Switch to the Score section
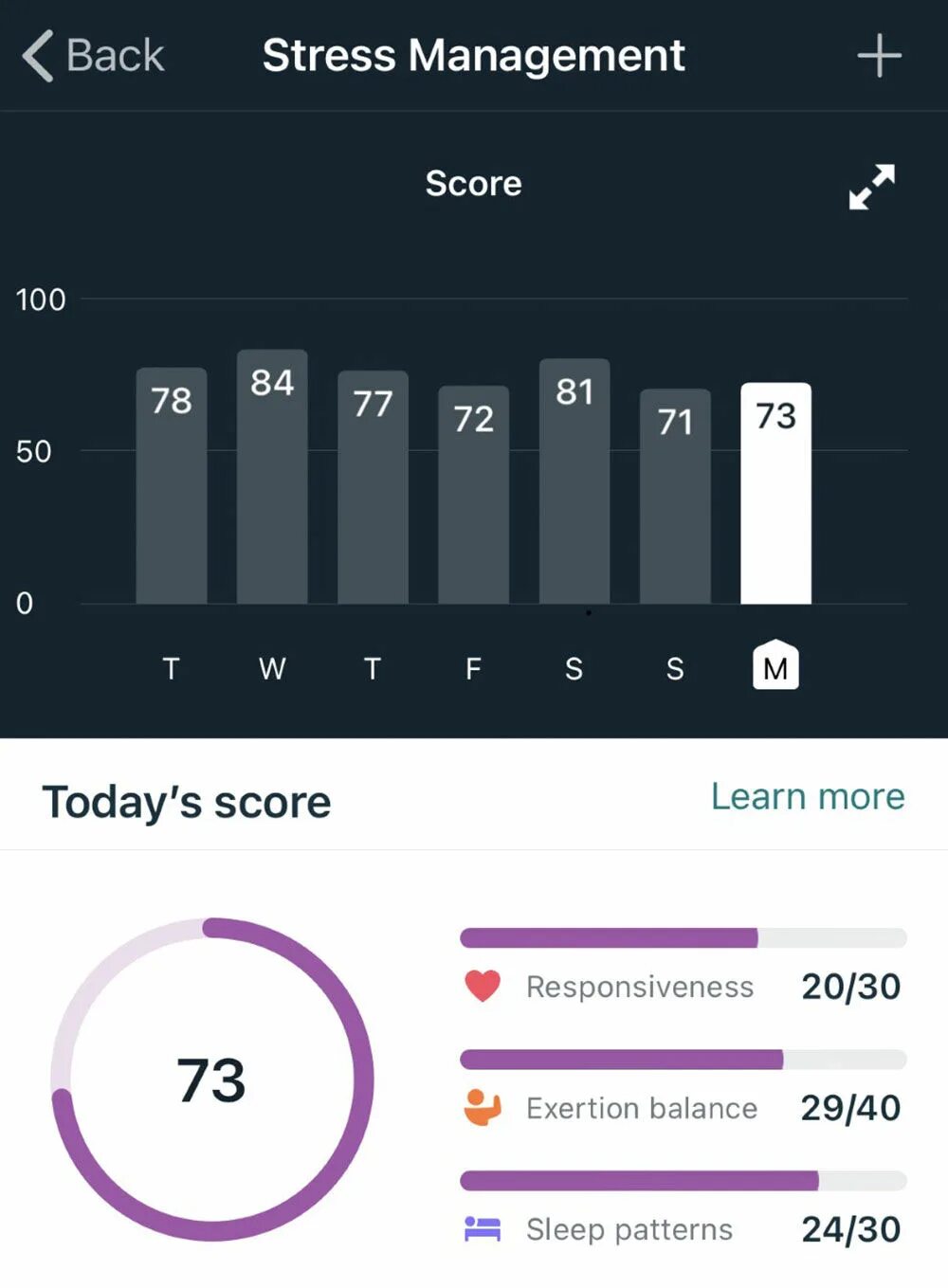This screenshot has height=1288, width=948. [x=473, y=184]
